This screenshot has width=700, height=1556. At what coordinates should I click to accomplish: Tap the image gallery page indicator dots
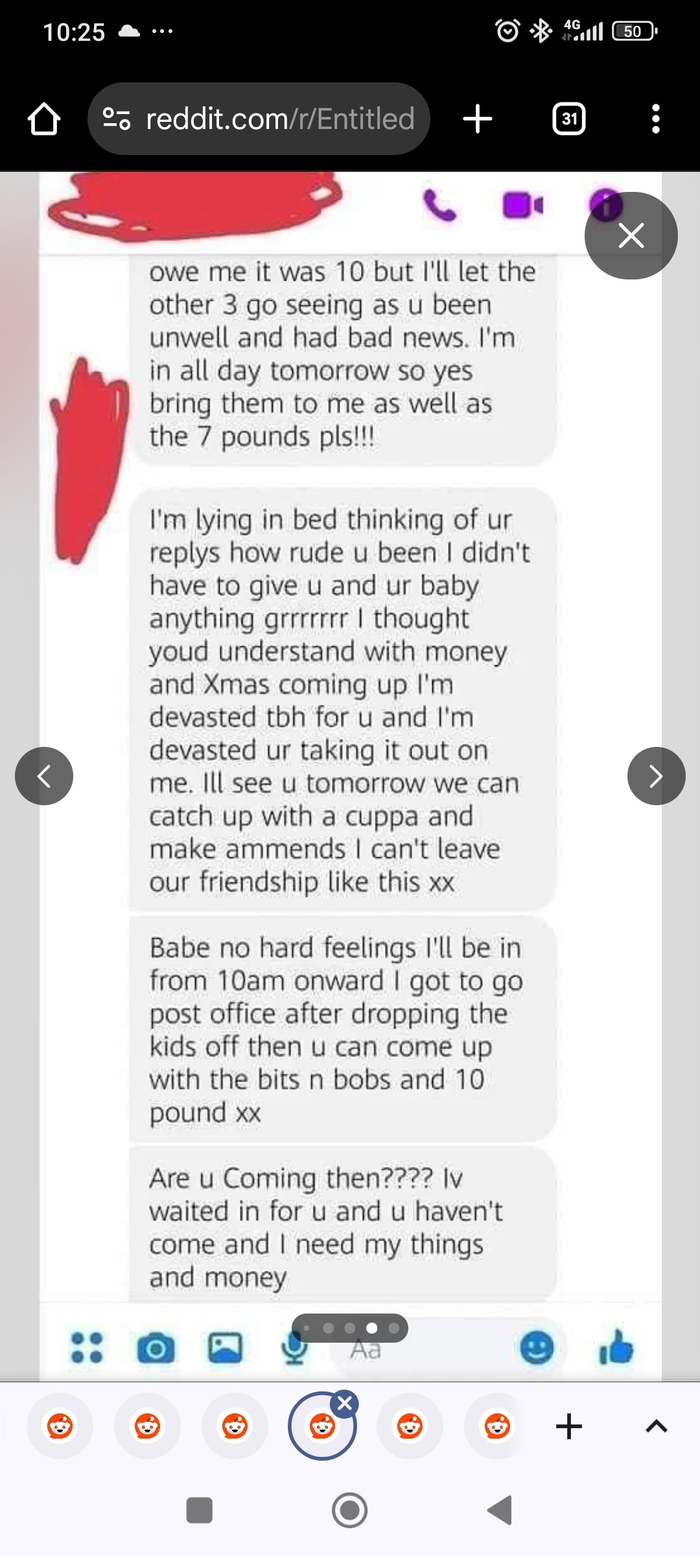click(350, 1328)
